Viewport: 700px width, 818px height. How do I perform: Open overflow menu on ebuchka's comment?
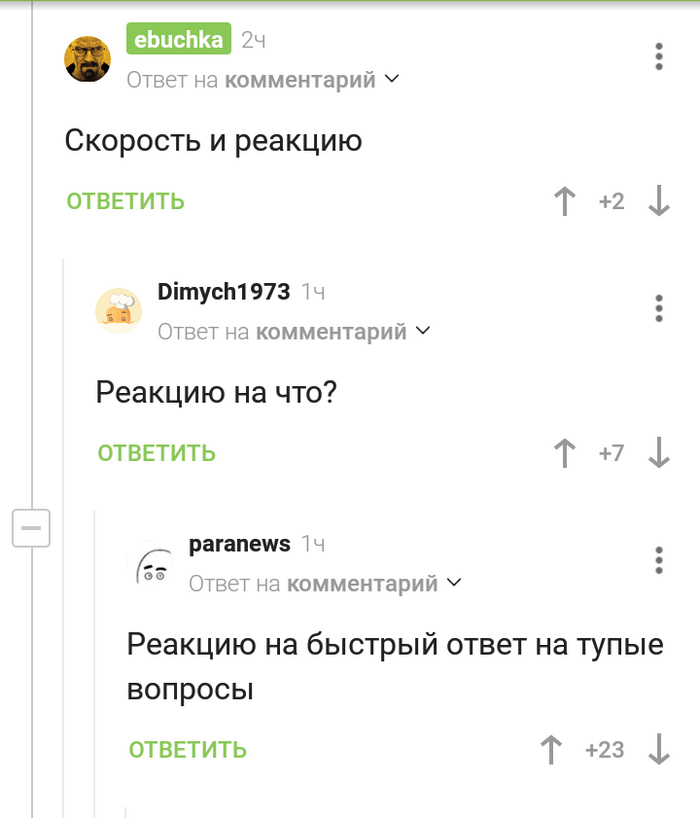tap(659, 56)
